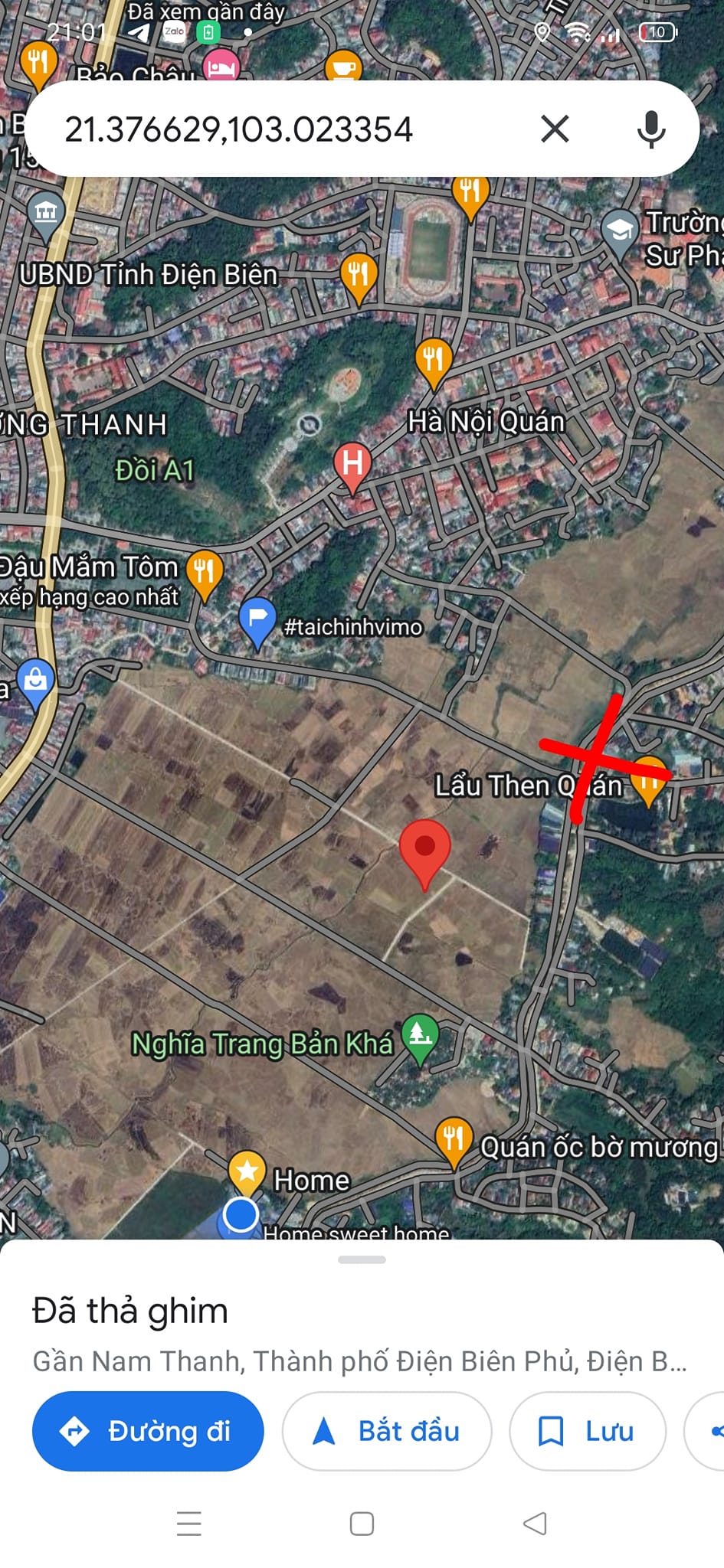
Task: Get directions with Đường đi button
Action: [148, 1430]
